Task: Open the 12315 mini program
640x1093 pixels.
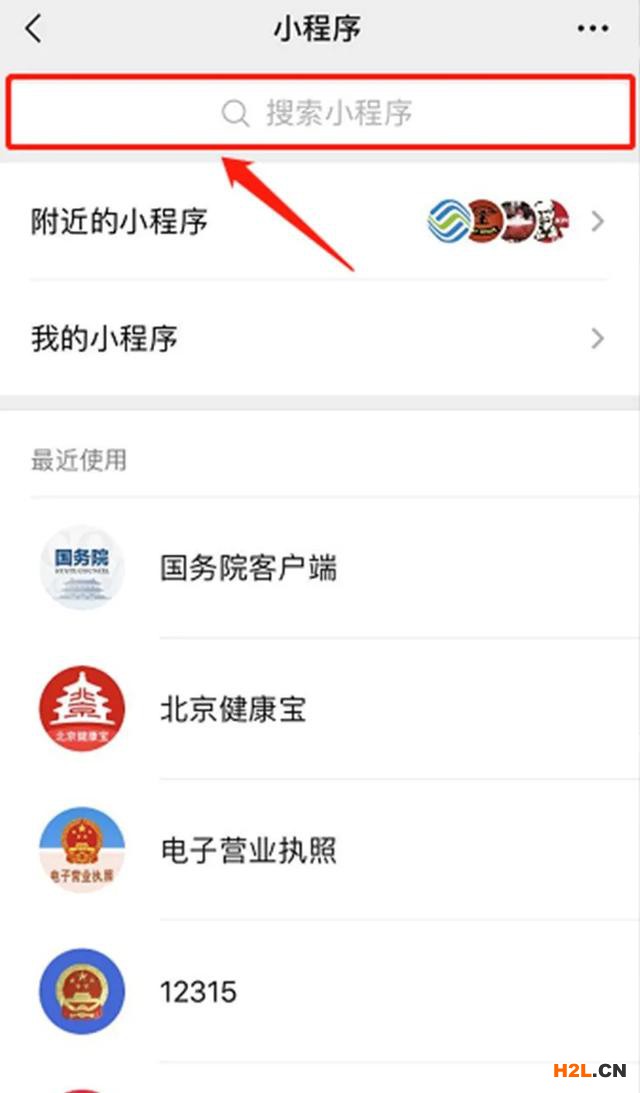Action: pyautogui.click(x=198, y=992)
